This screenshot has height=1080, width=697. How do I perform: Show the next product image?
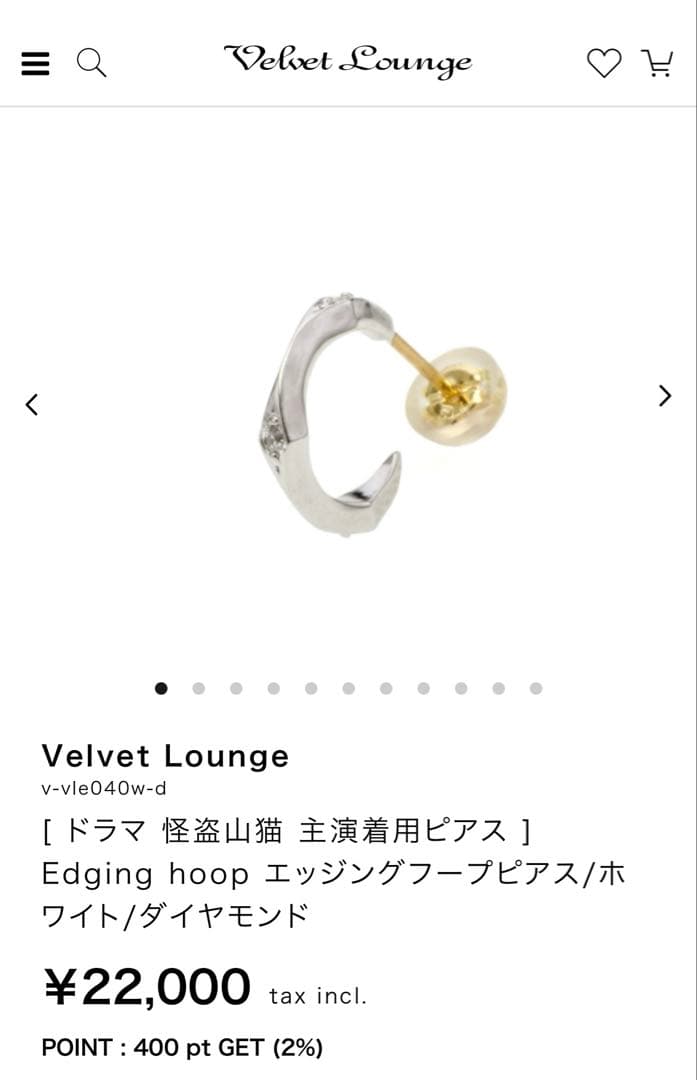point(665,396)
